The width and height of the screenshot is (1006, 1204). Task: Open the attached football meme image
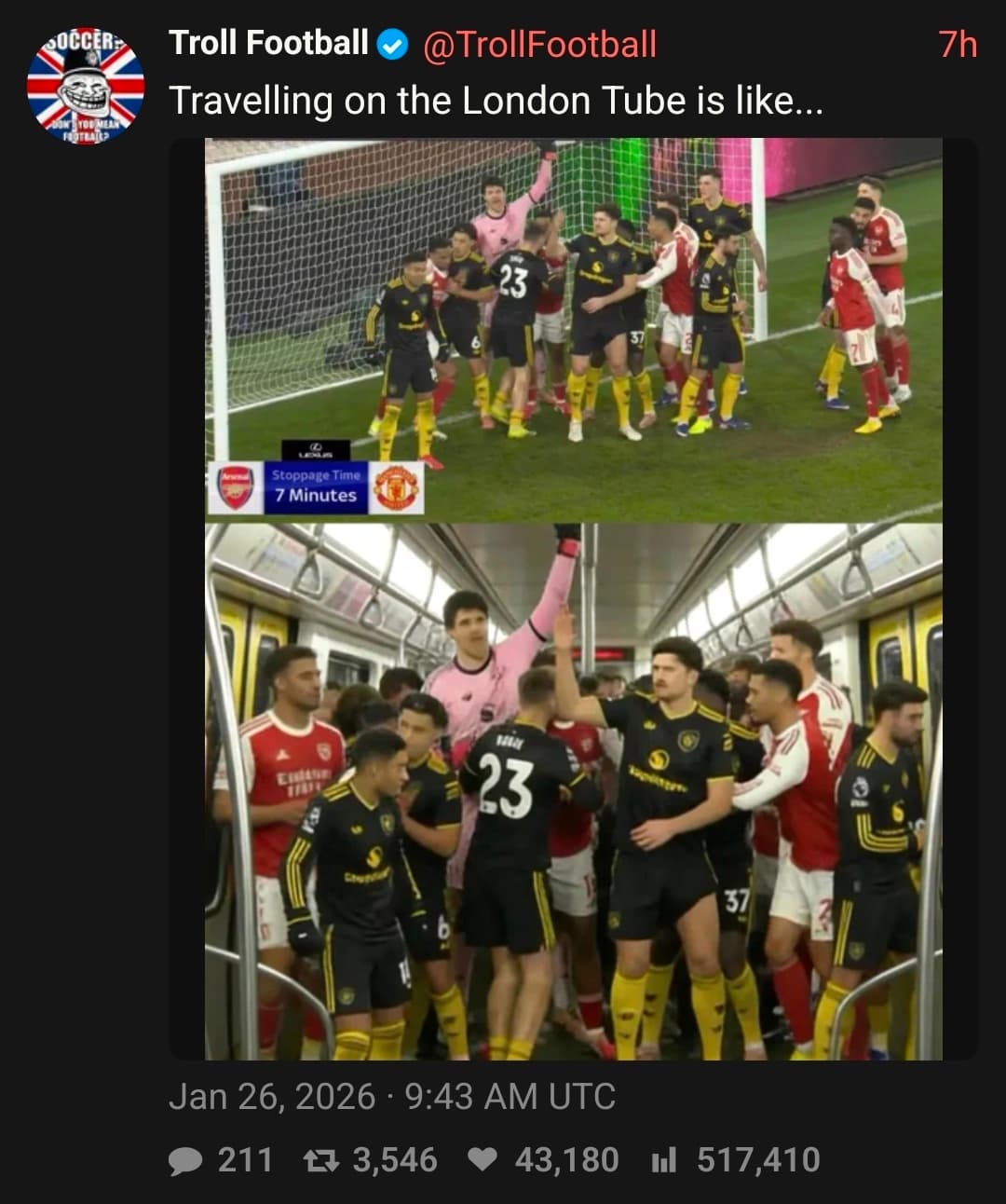tap(573, 598)
